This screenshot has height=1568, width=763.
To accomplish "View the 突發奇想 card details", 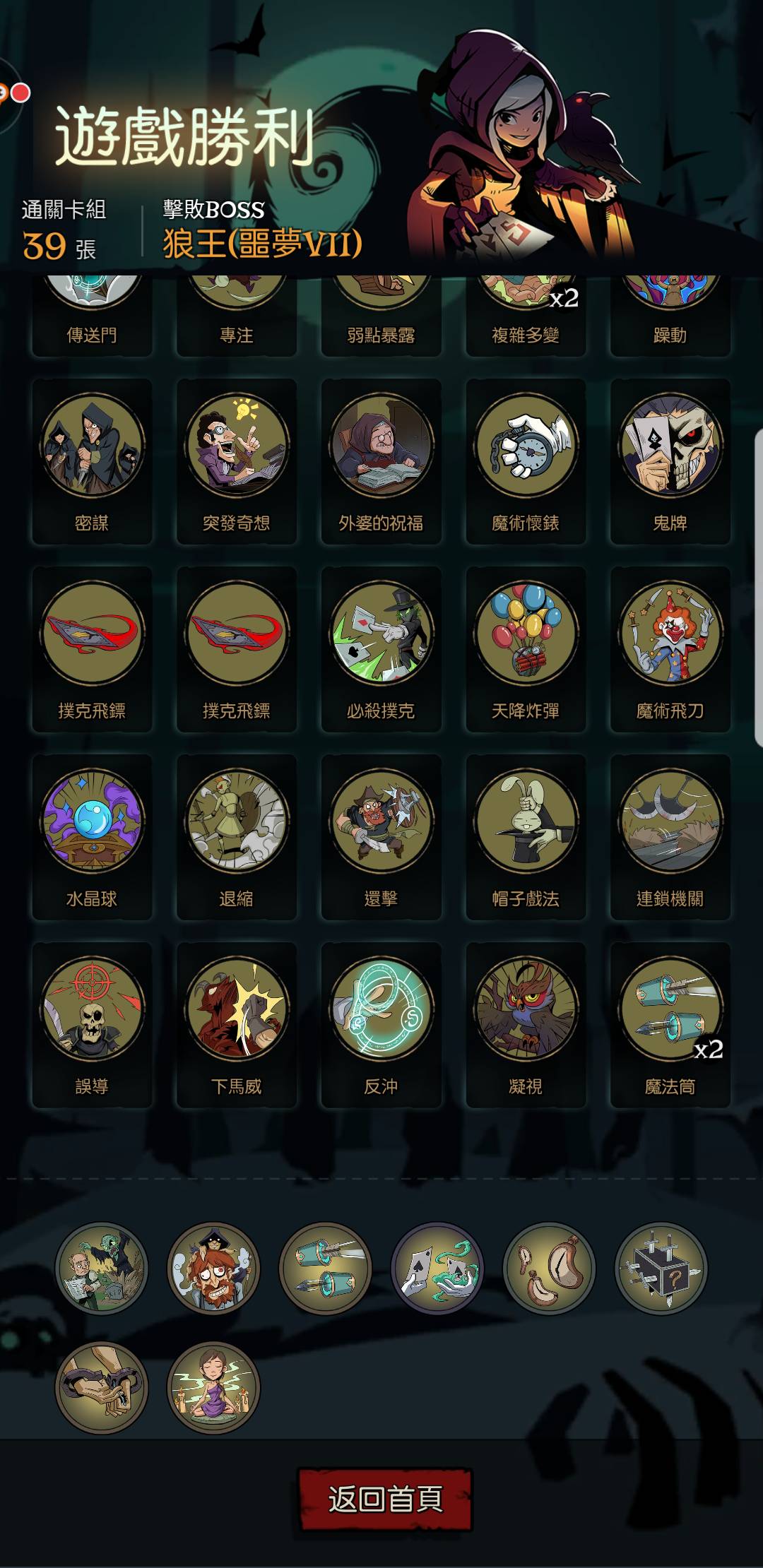I will (x=237, y=461).
